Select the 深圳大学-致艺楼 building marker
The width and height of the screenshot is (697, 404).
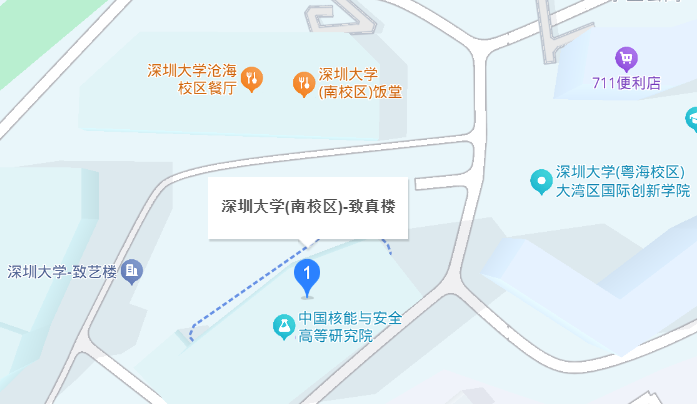point(133,271)
